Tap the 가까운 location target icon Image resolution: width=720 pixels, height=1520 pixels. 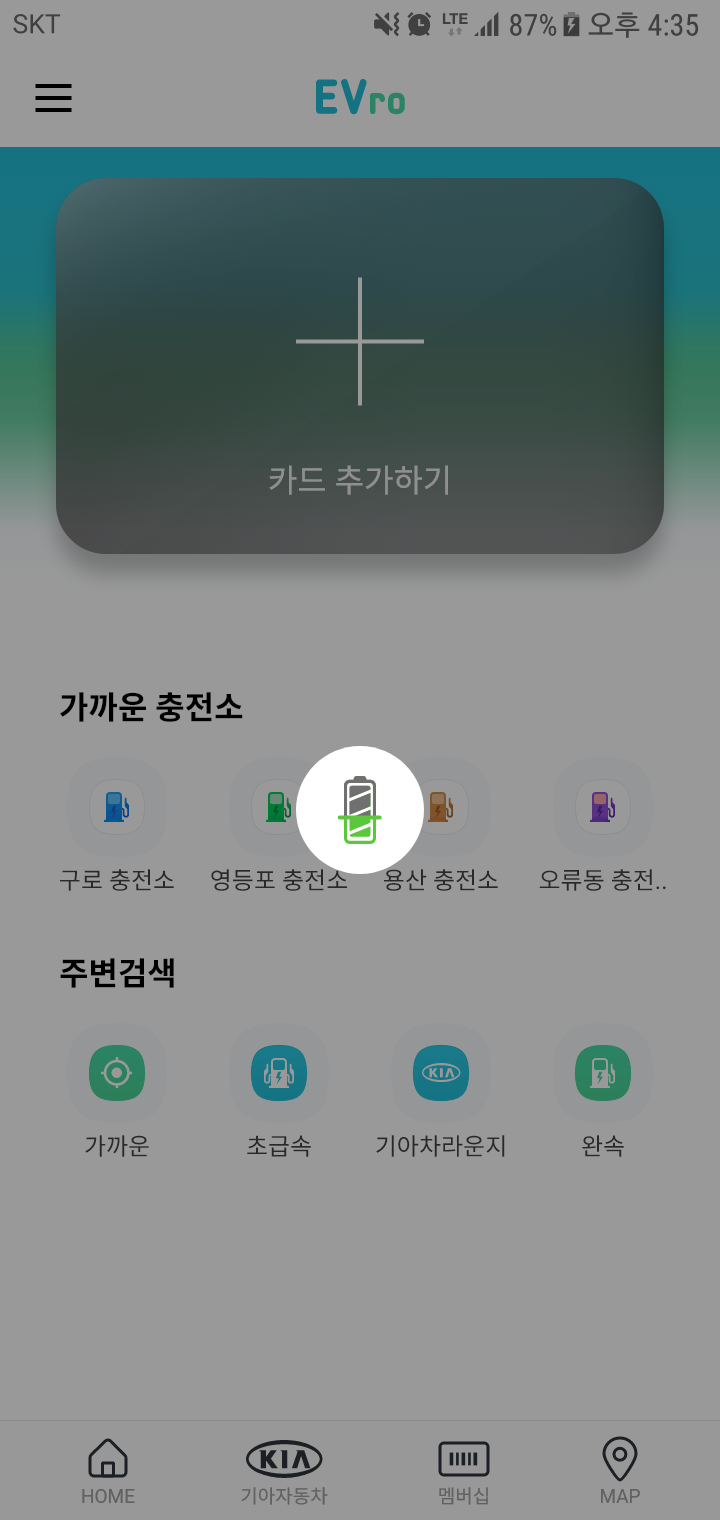(x=116, y=1072)
